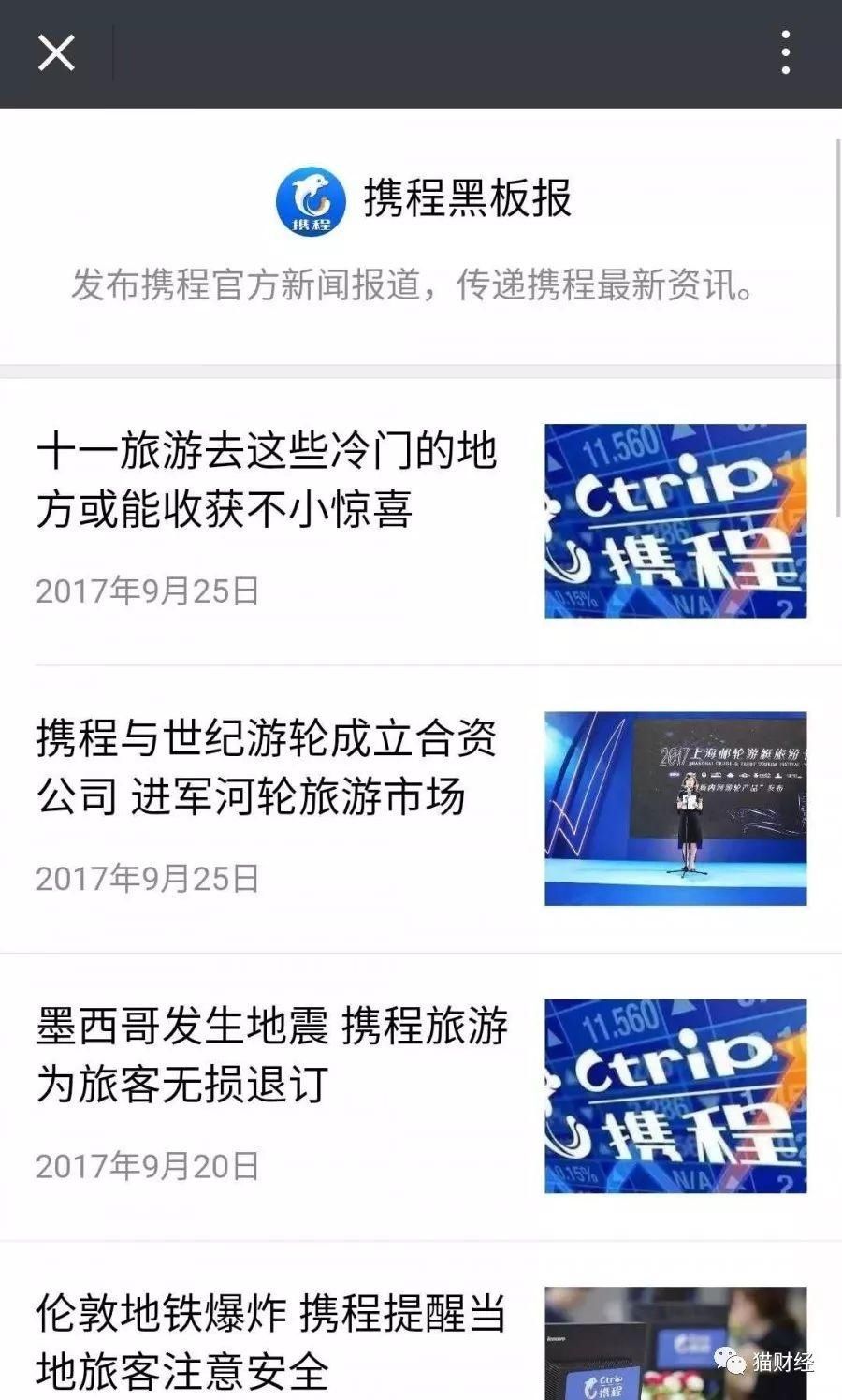View 伦敦地铁爆炸 携程提醒 article

(x=271, y=1341)
